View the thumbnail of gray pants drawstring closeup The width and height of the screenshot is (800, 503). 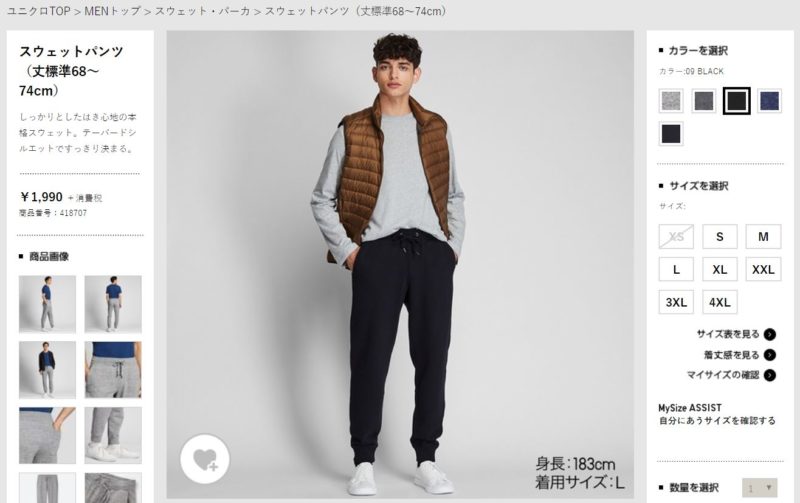click(112, 370)
